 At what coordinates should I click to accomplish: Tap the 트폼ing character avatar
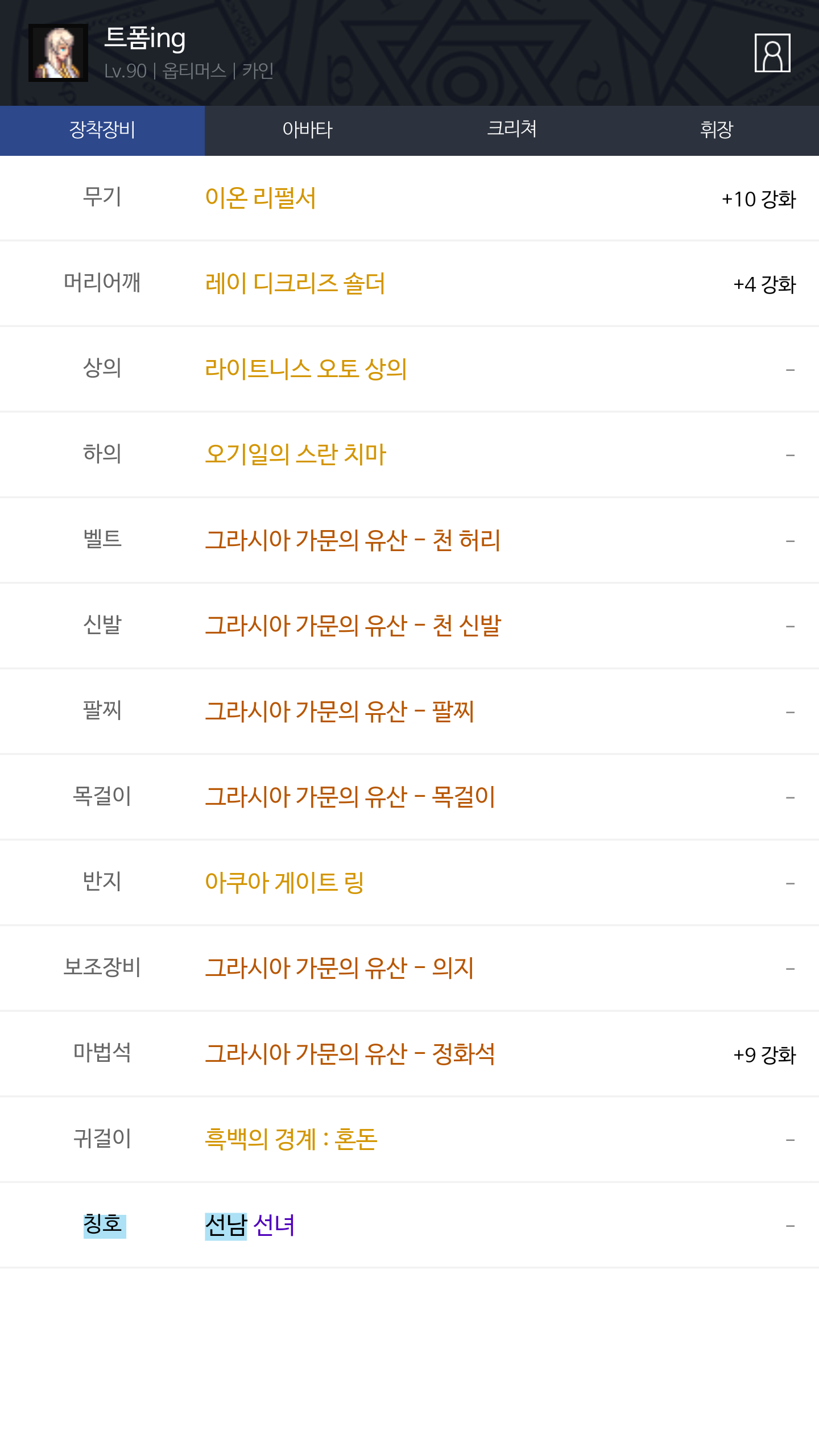pos(58,53)
